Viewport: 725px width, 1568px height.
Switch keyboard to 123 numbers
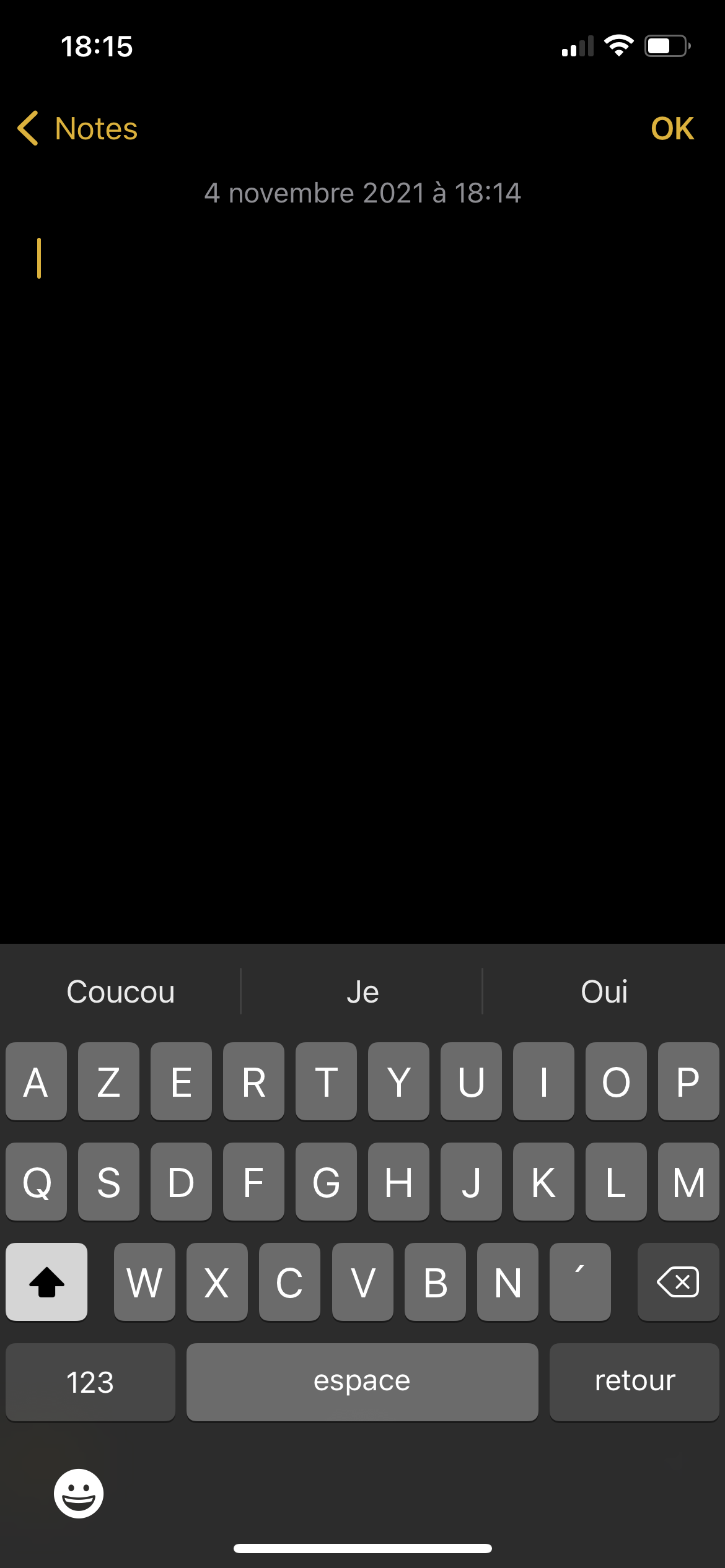[90, 1382]
